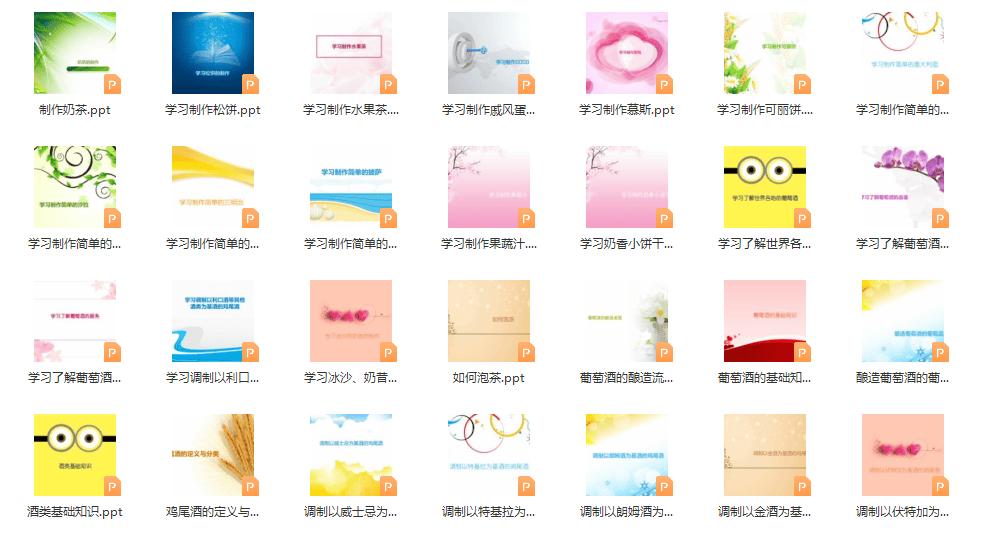Open the 调制以伏特加为 presentation
This screenshot has height=533, width=999.
point(903,455)
